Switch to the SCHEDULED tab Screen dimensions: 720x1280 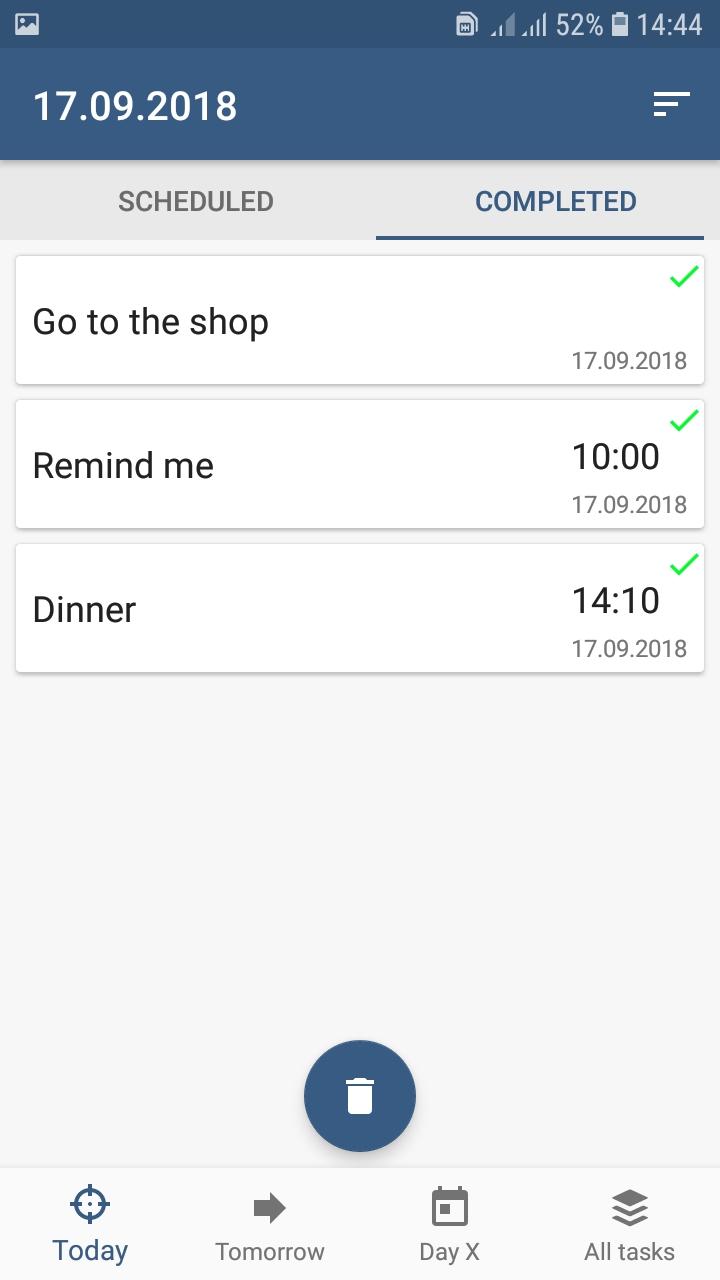pos(195,201)
